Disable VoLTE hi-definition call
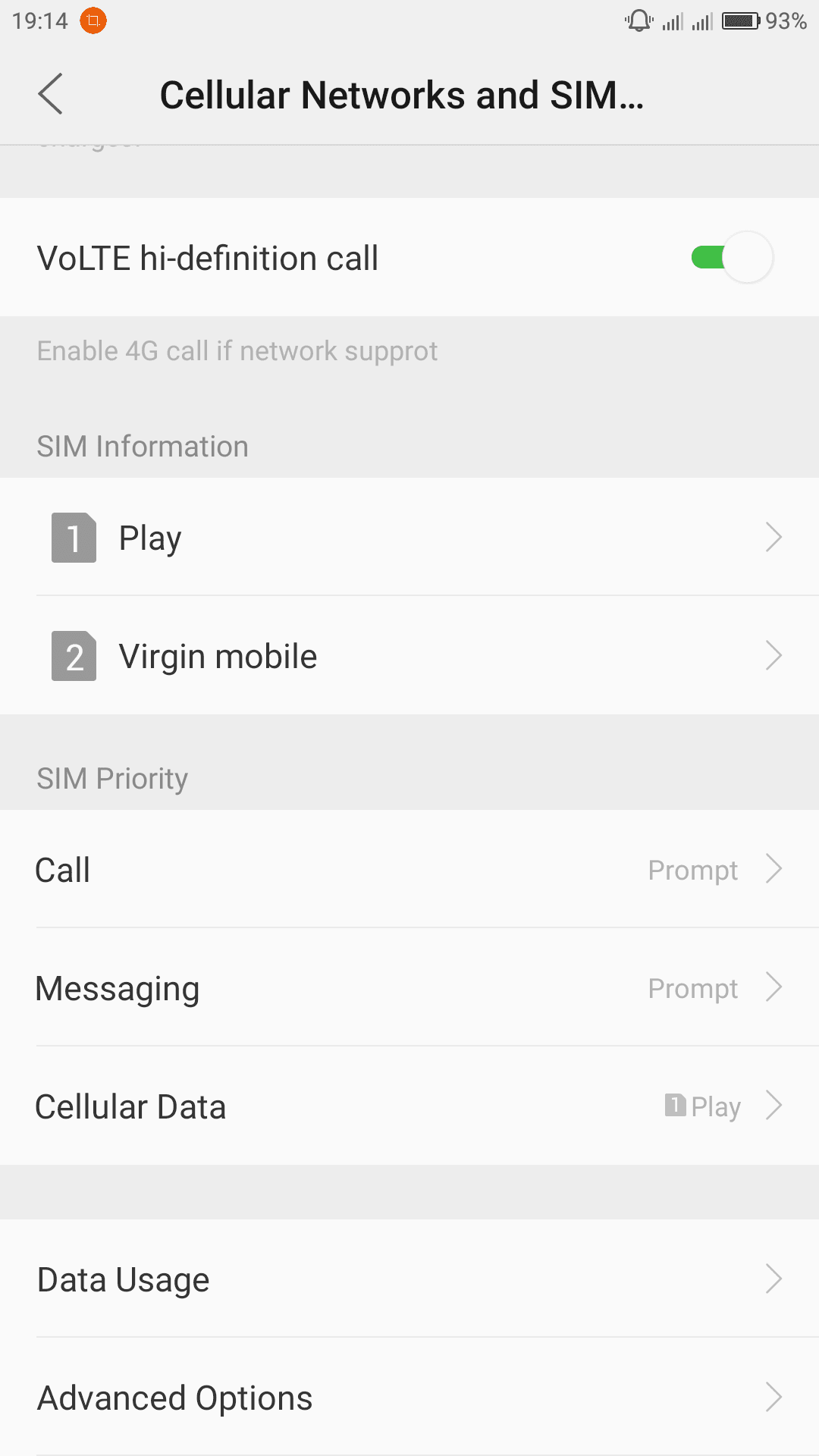This screenshot has height=1456, width=819. tap(732, 258)
